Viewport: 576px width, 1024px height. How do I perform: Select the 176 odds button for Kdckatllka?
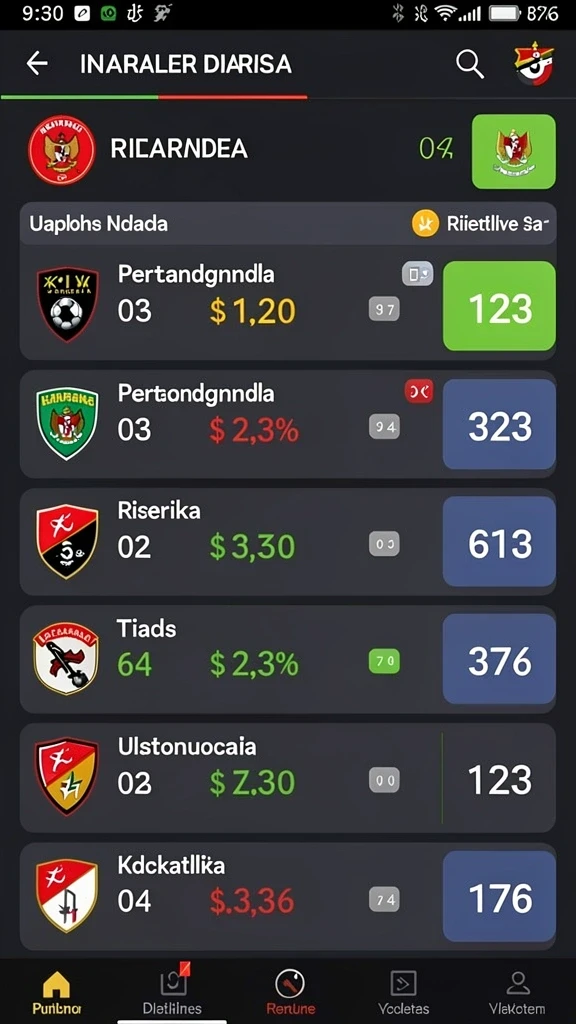[500, 897]
